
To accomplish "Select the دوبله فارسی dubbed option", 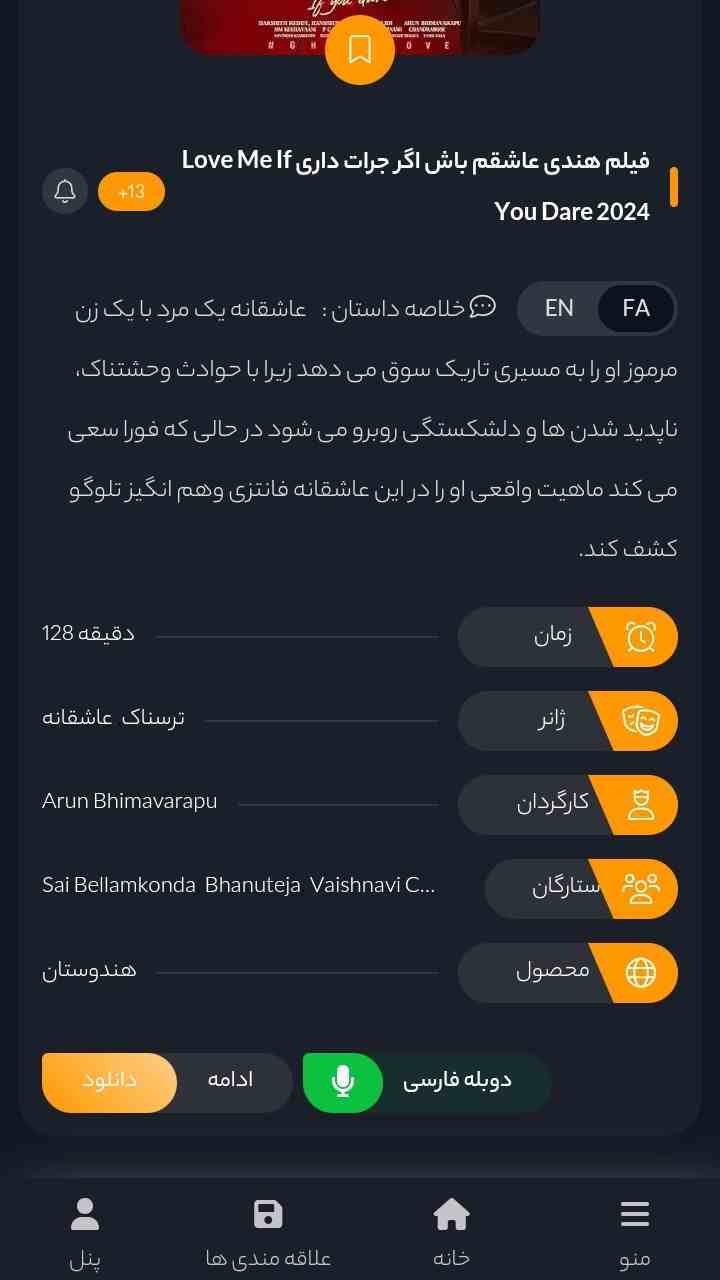I will tap(428, 1083).
